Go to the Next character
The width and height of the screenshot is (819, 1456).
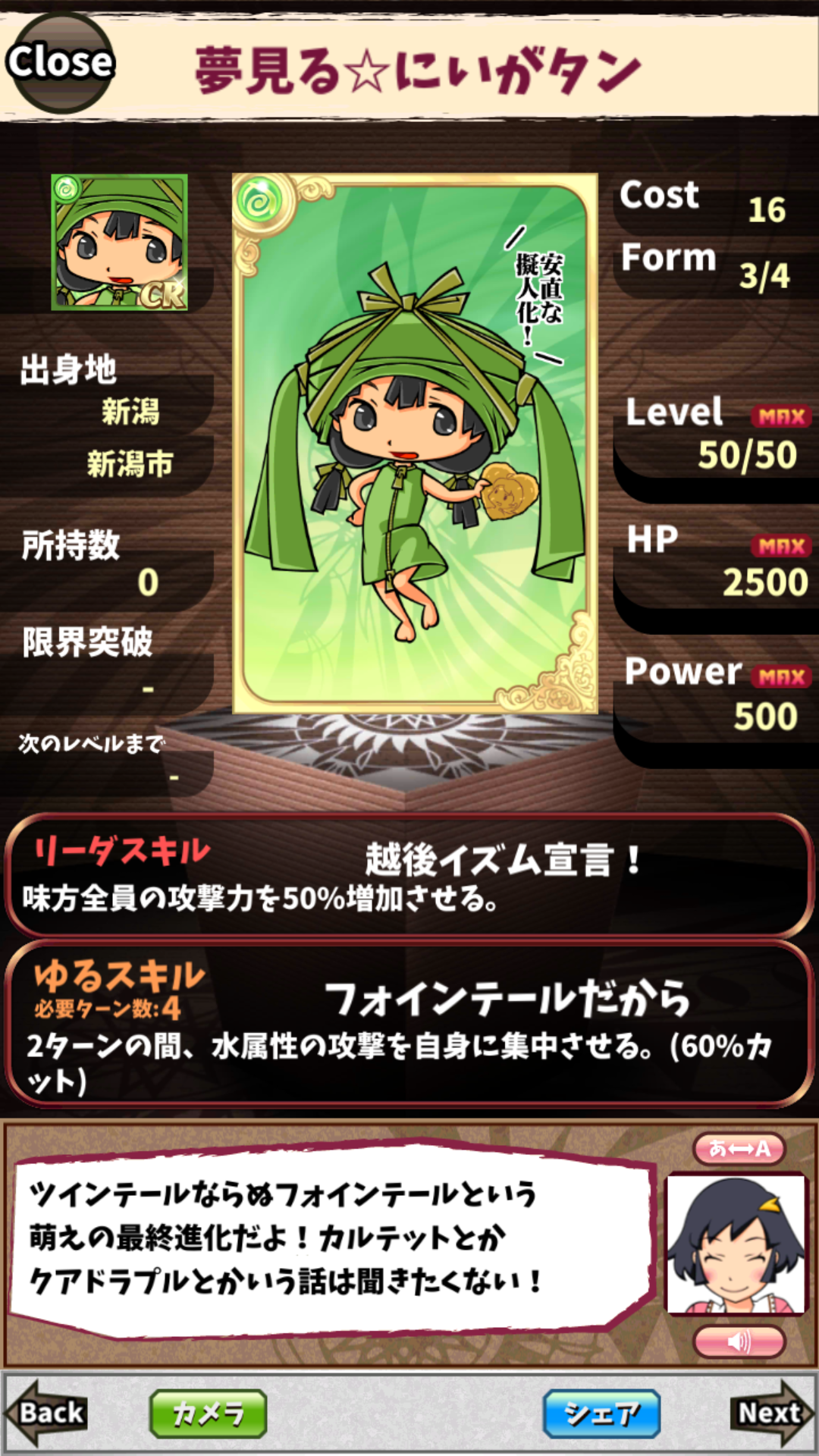click(770, 1412)
